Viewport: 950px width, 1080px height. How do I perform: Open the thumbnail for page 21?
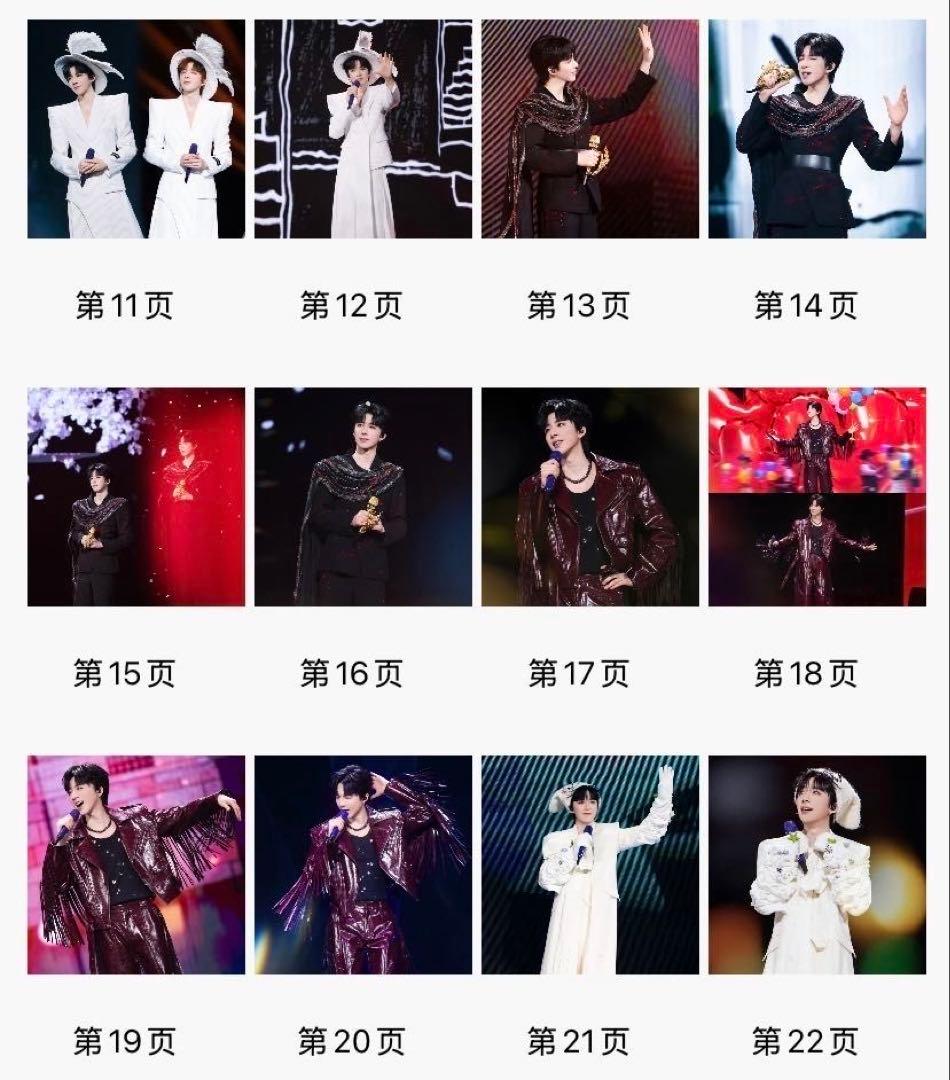[590, 865]
